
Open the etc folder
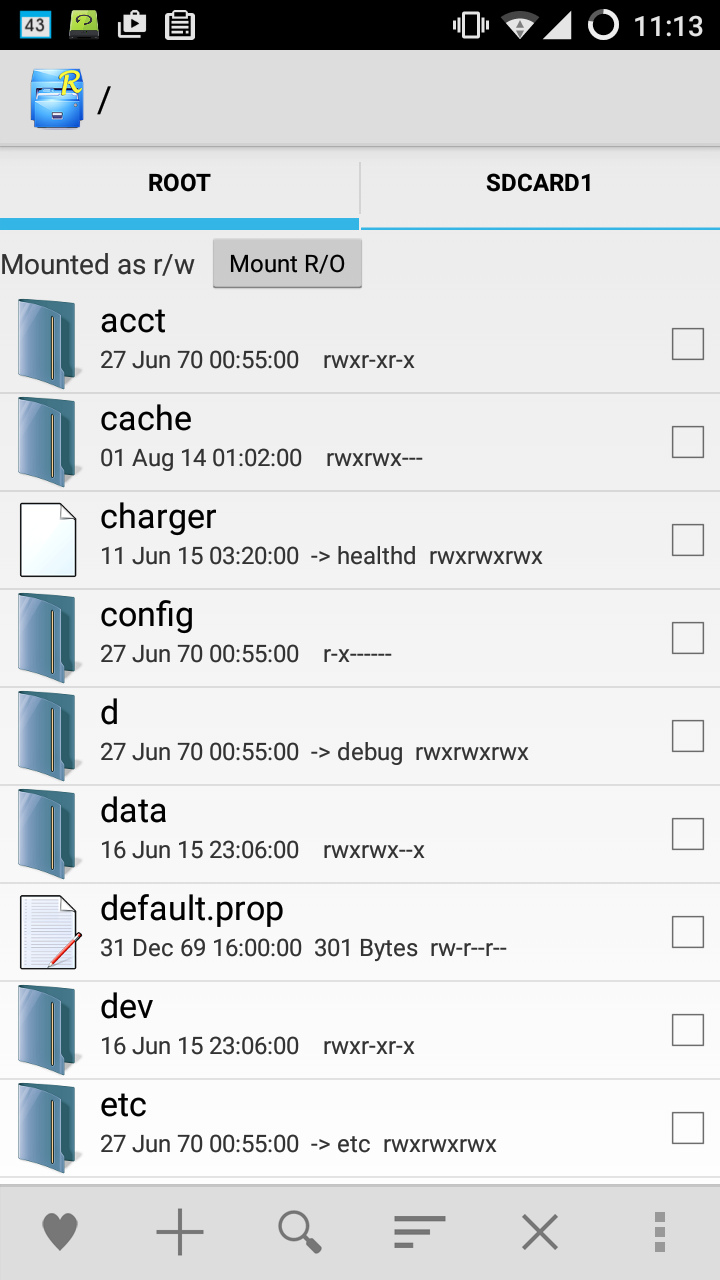360,1128
